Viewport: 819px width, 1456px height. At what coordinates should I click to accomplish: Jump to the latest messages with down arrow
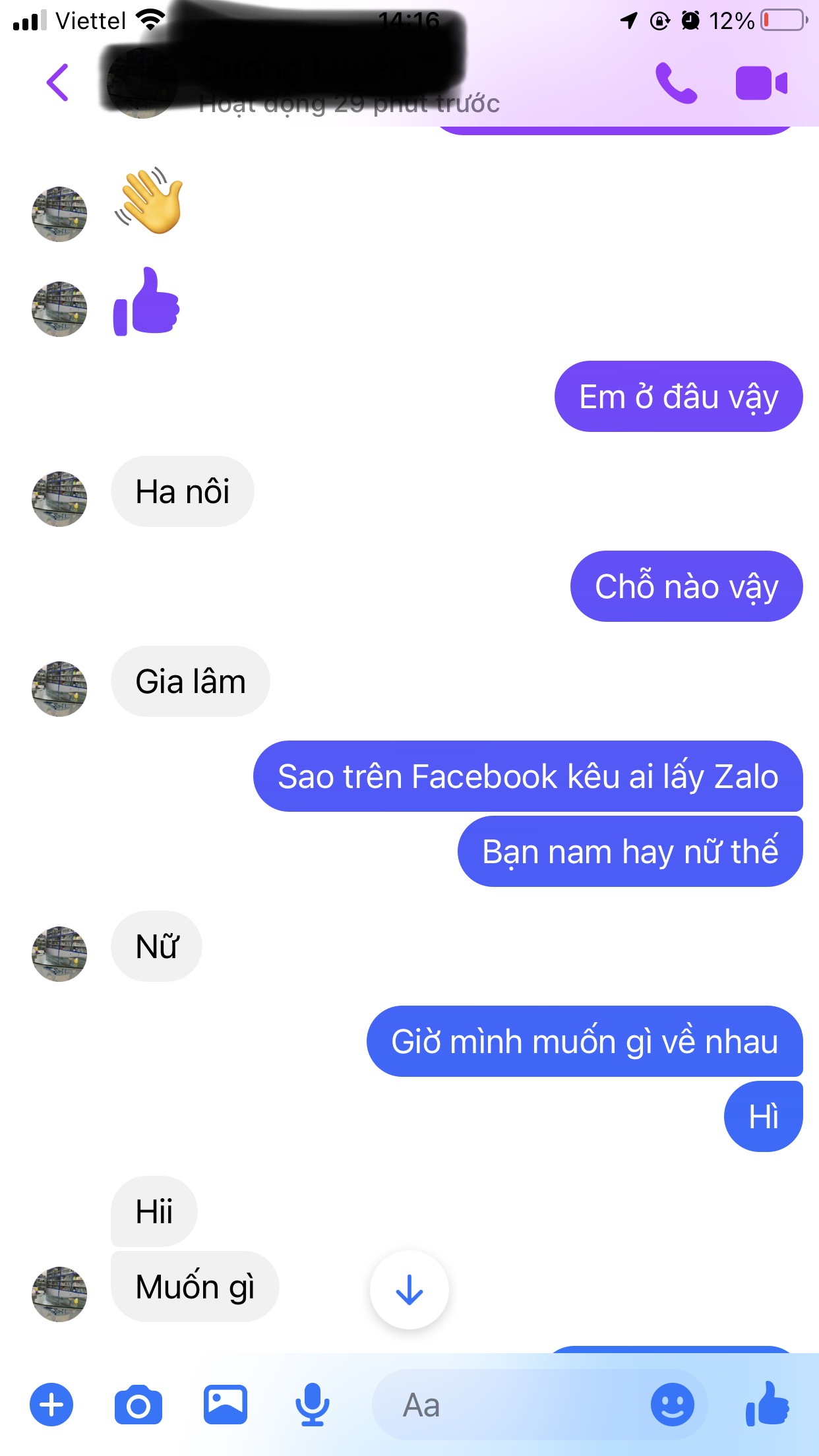[409, 1290]
